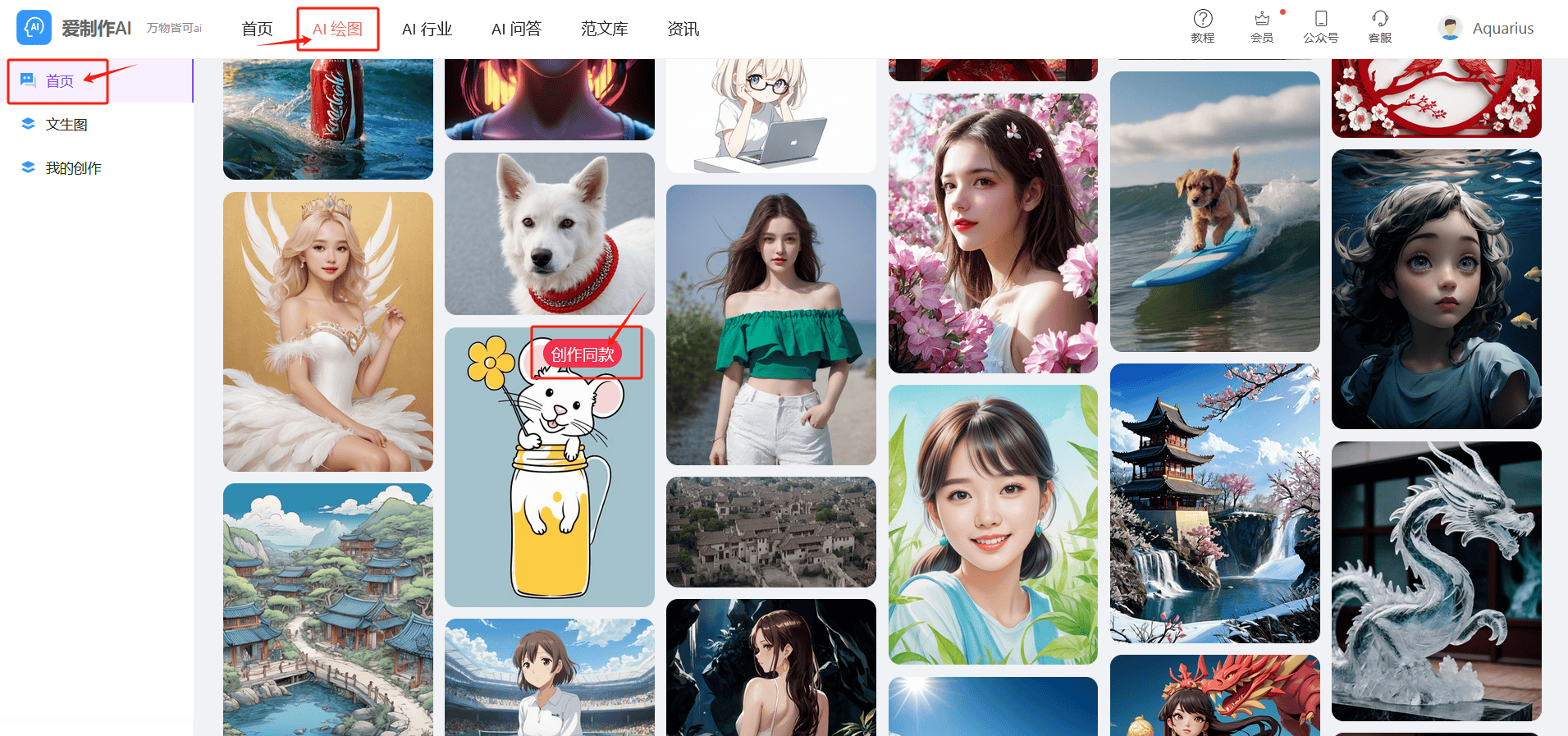Open 文生图 in the sidebar
Screen dimensions: 1568x736
[x=66, y=125]
